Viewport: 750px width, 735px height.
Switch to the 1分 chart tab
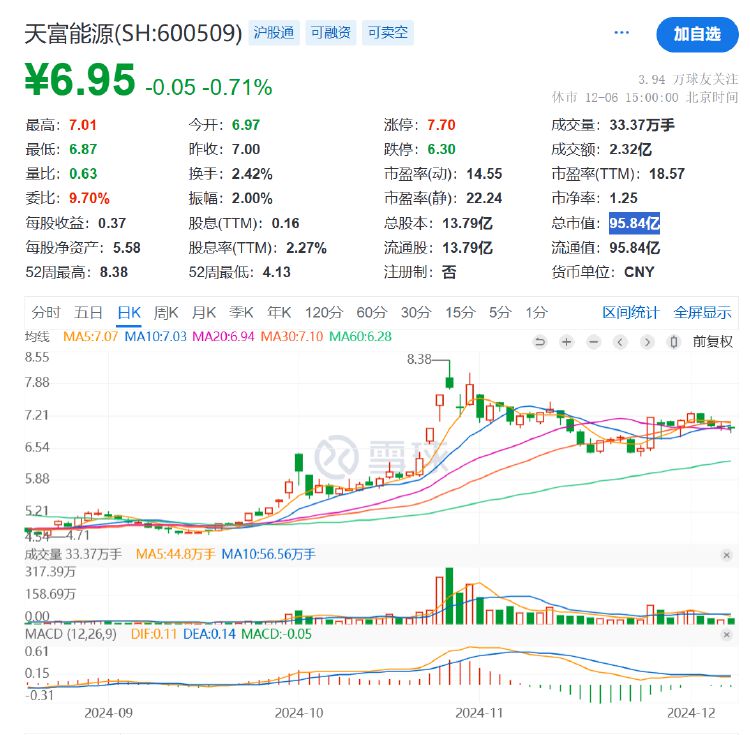coord(537,312)
